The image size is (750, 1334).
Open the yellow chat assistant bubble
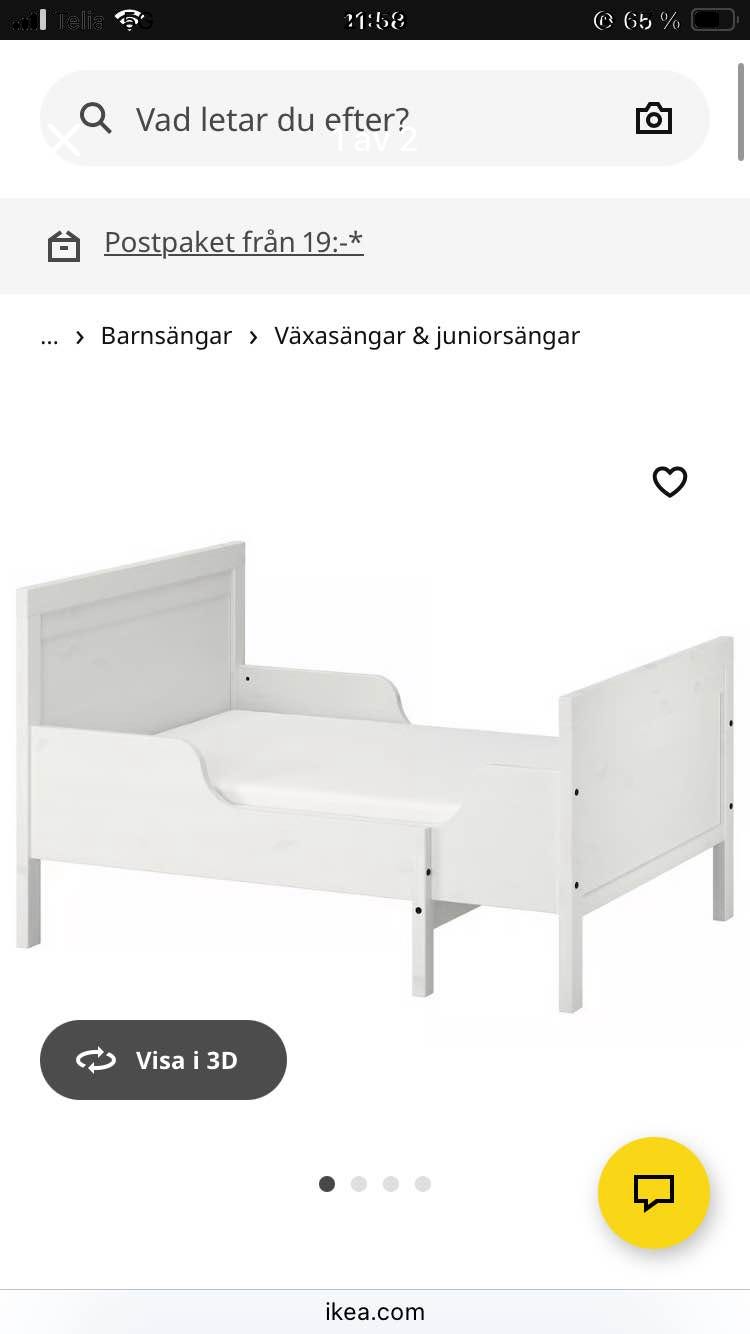click(653, 1192)
